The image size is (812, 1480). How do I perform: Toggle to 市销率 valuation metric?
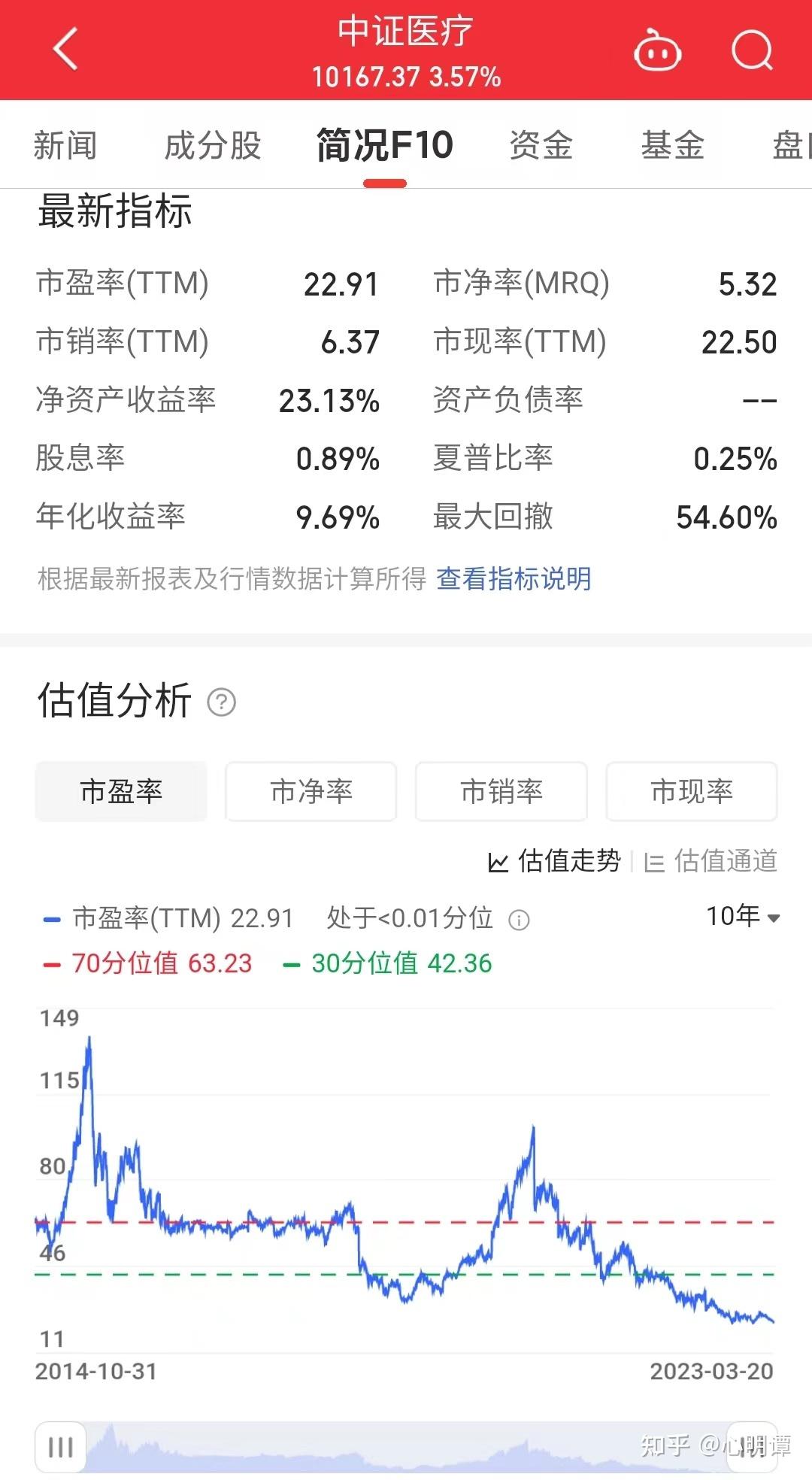501,792
